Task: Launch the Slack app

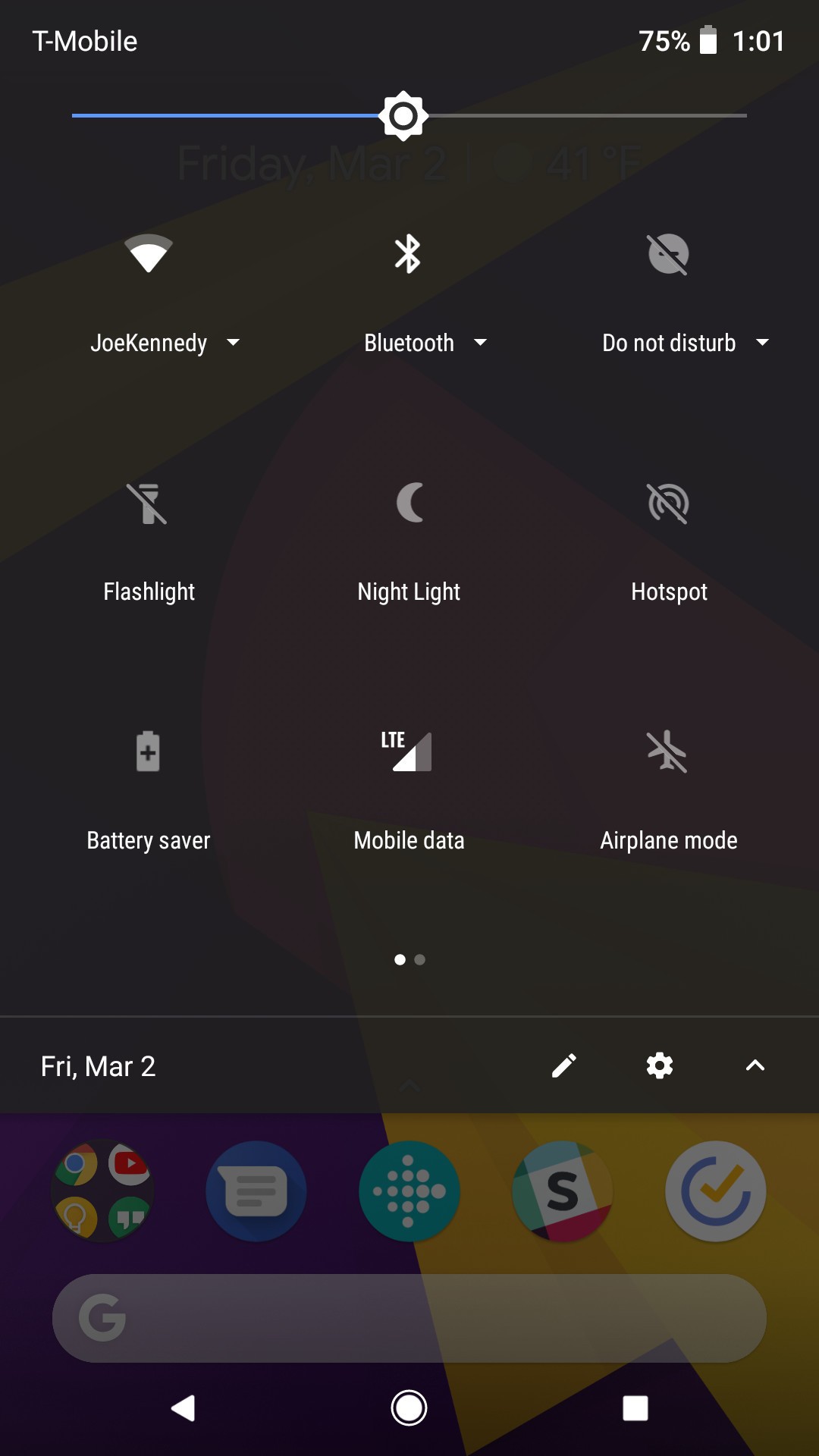Action: 562,1191
